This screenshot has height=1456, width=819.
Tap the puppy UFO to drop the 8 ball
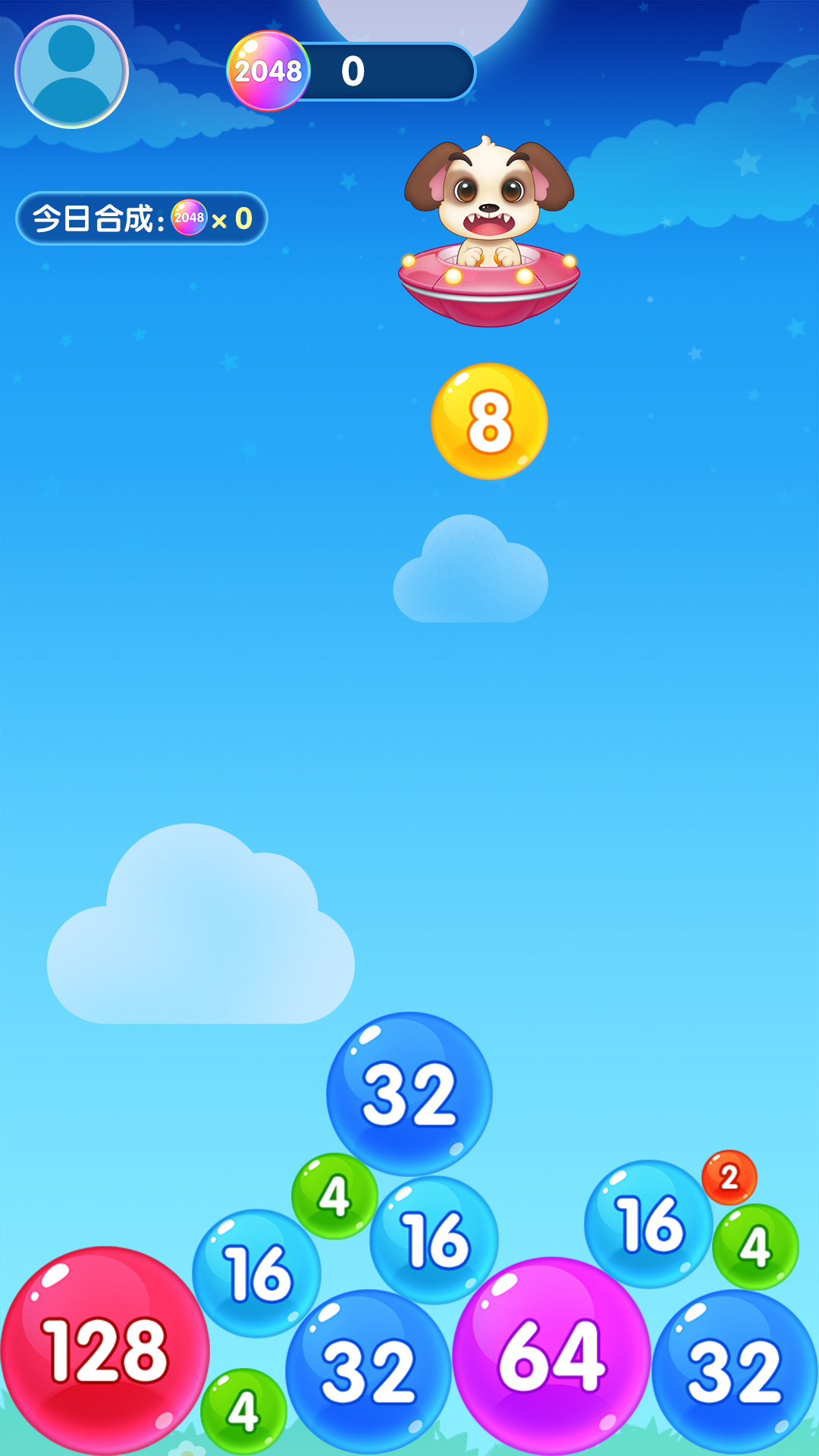tap(489, 237)
